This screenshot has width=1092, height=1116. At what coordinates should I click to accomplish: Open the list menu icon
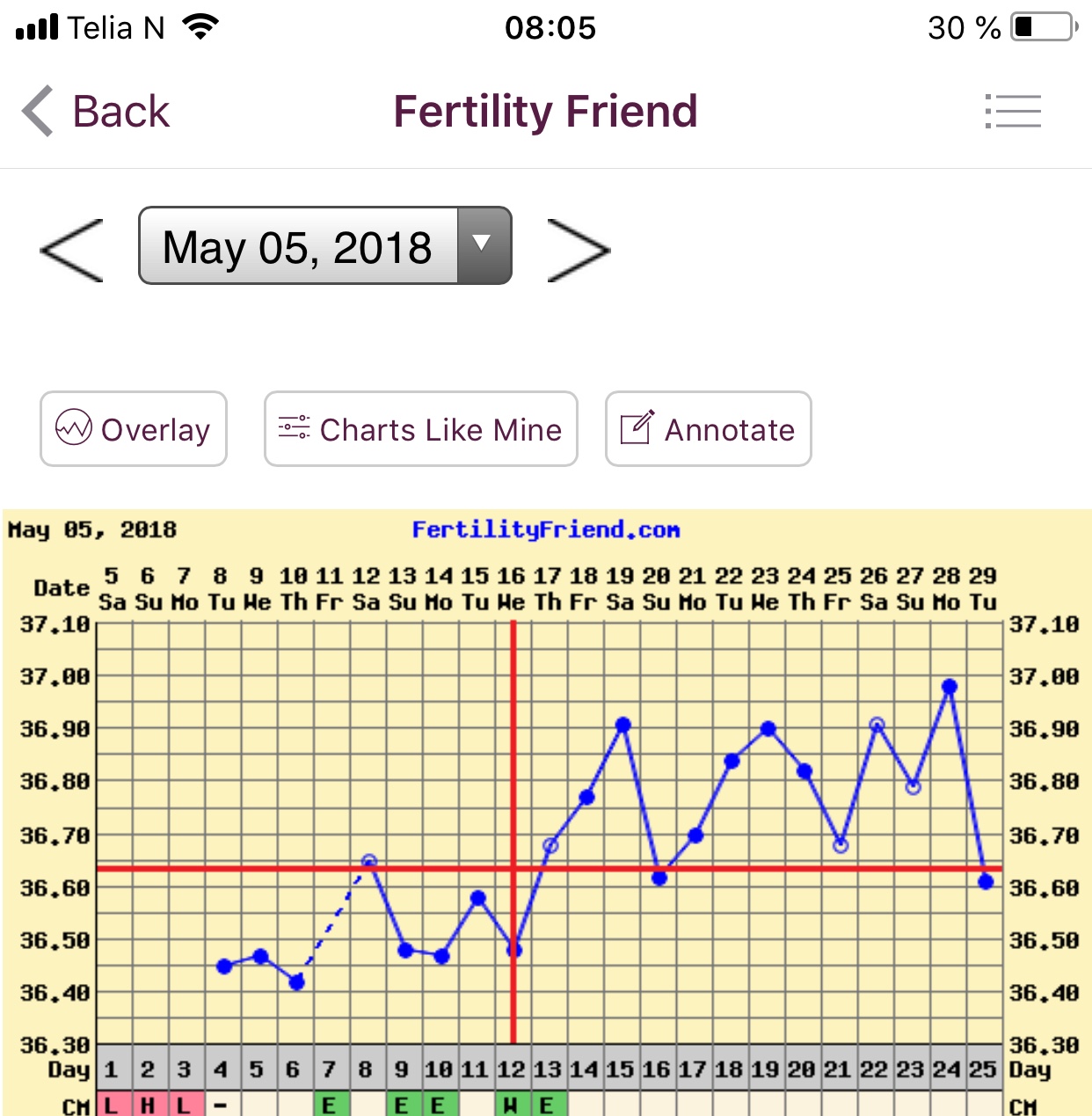coord(1013,112)
